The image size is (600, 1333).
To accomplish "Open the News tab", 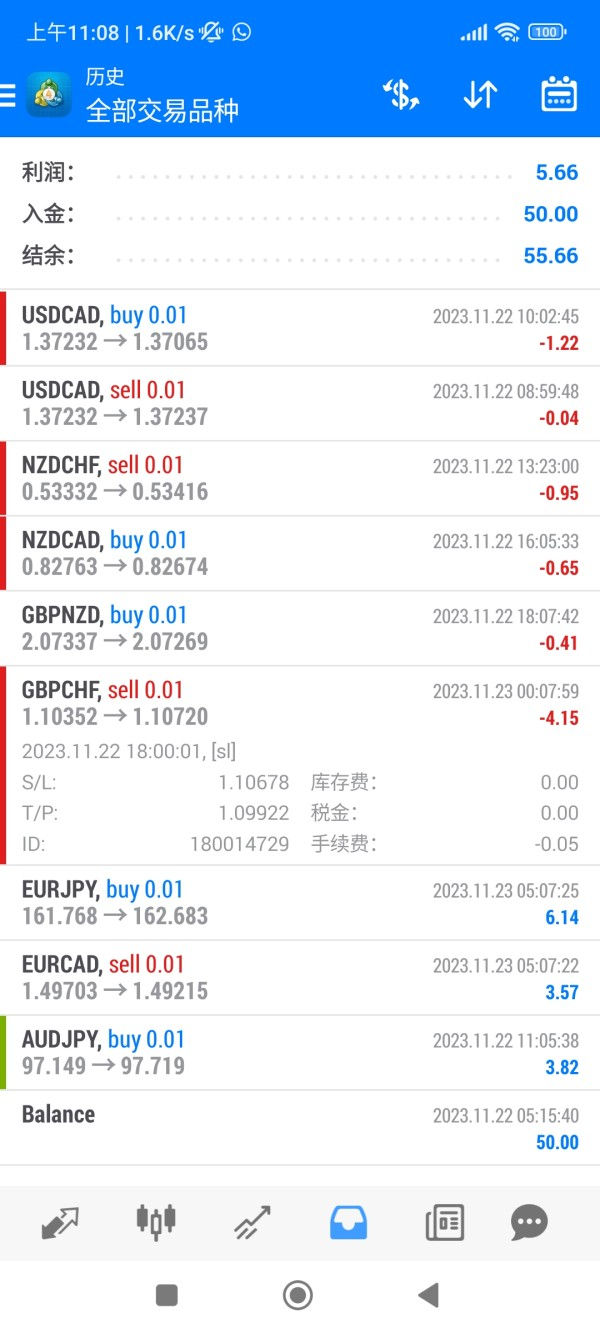I will 444,1222.
